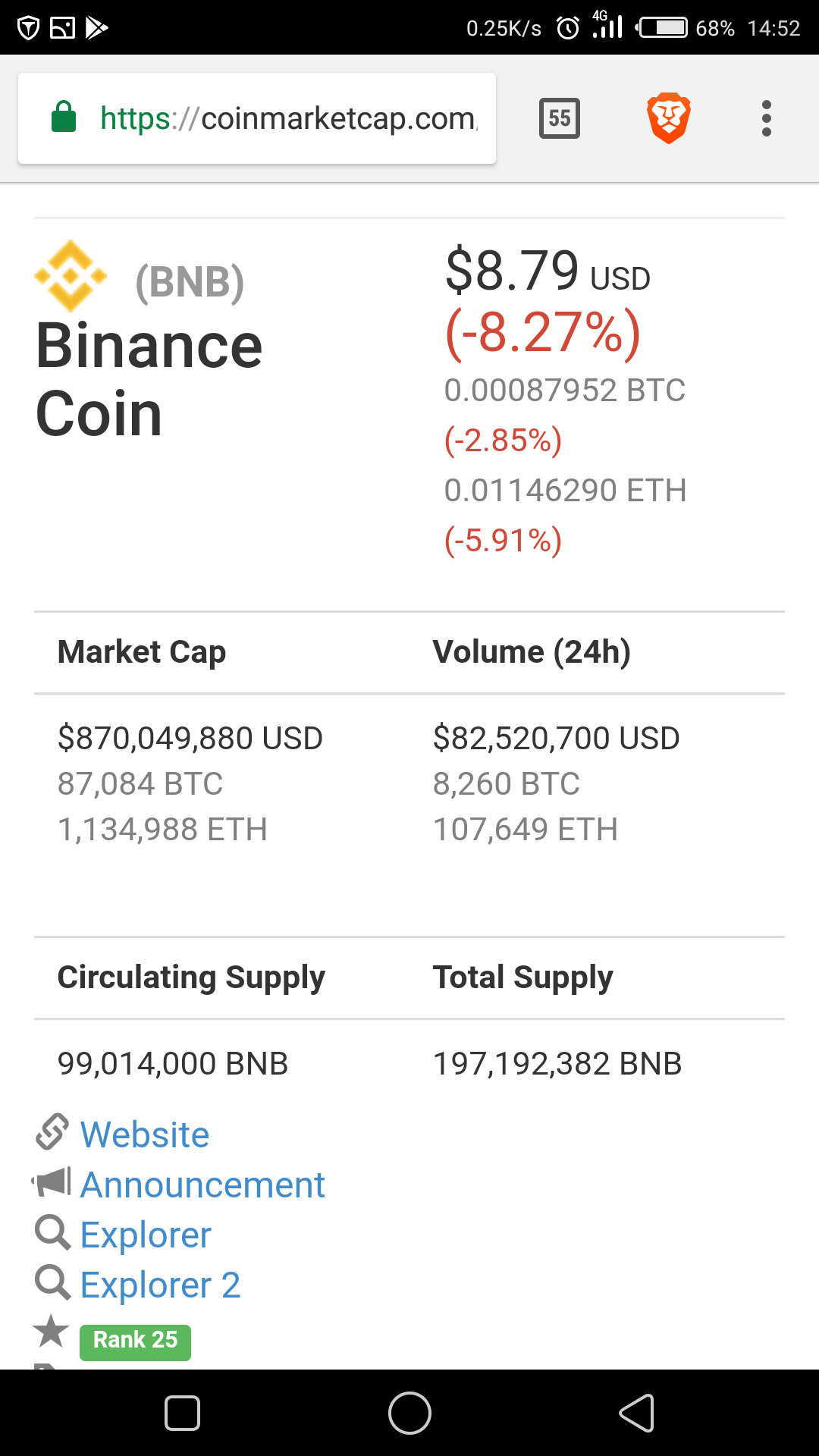Click the padlock icon in the address bar
Screen dimensions: 819x1456
pyautogui.click(x=65, y=118)
